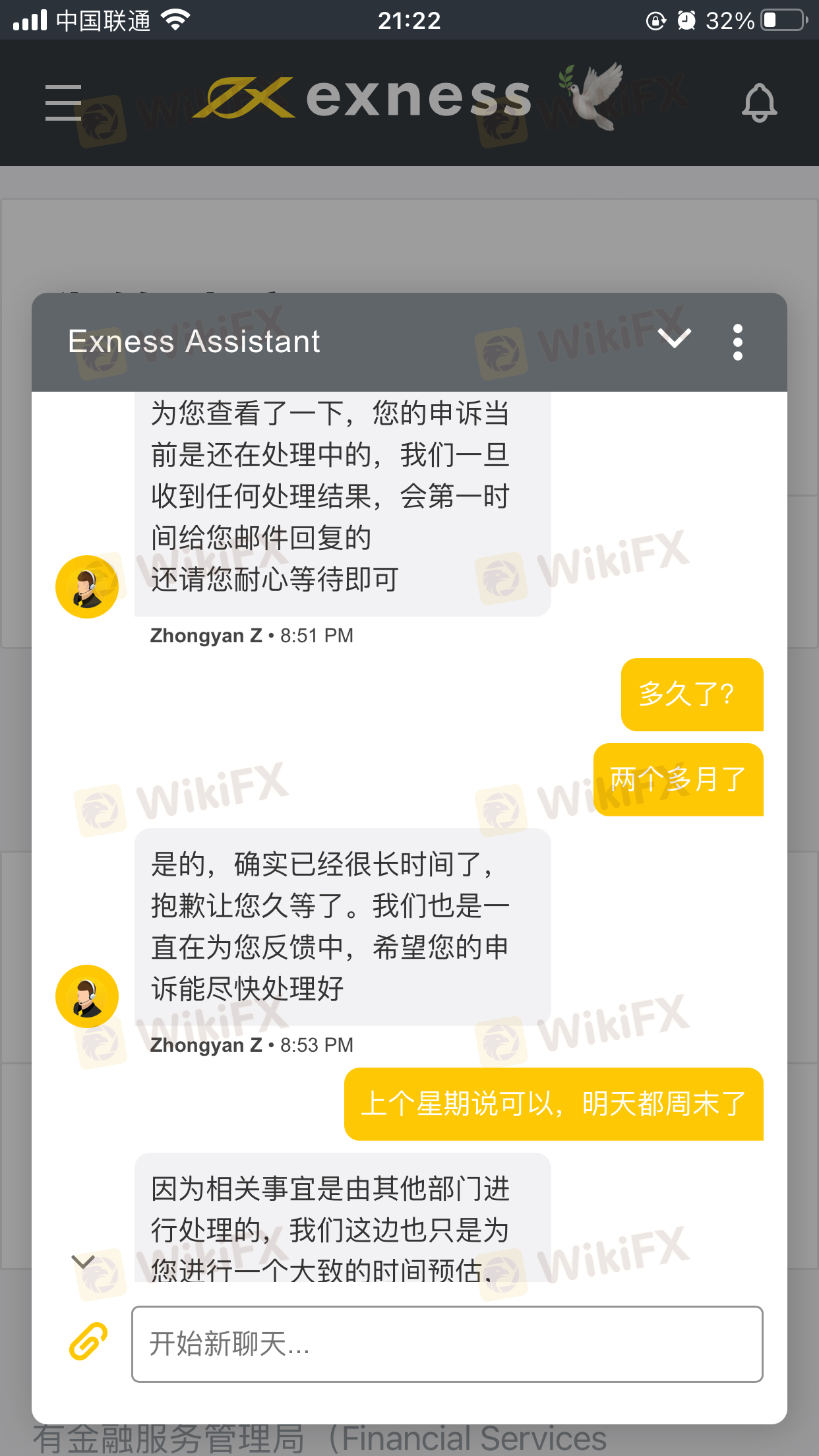Open the notifications bell
This screenshot has height=1456, width=819.
[x=759, y=103]
